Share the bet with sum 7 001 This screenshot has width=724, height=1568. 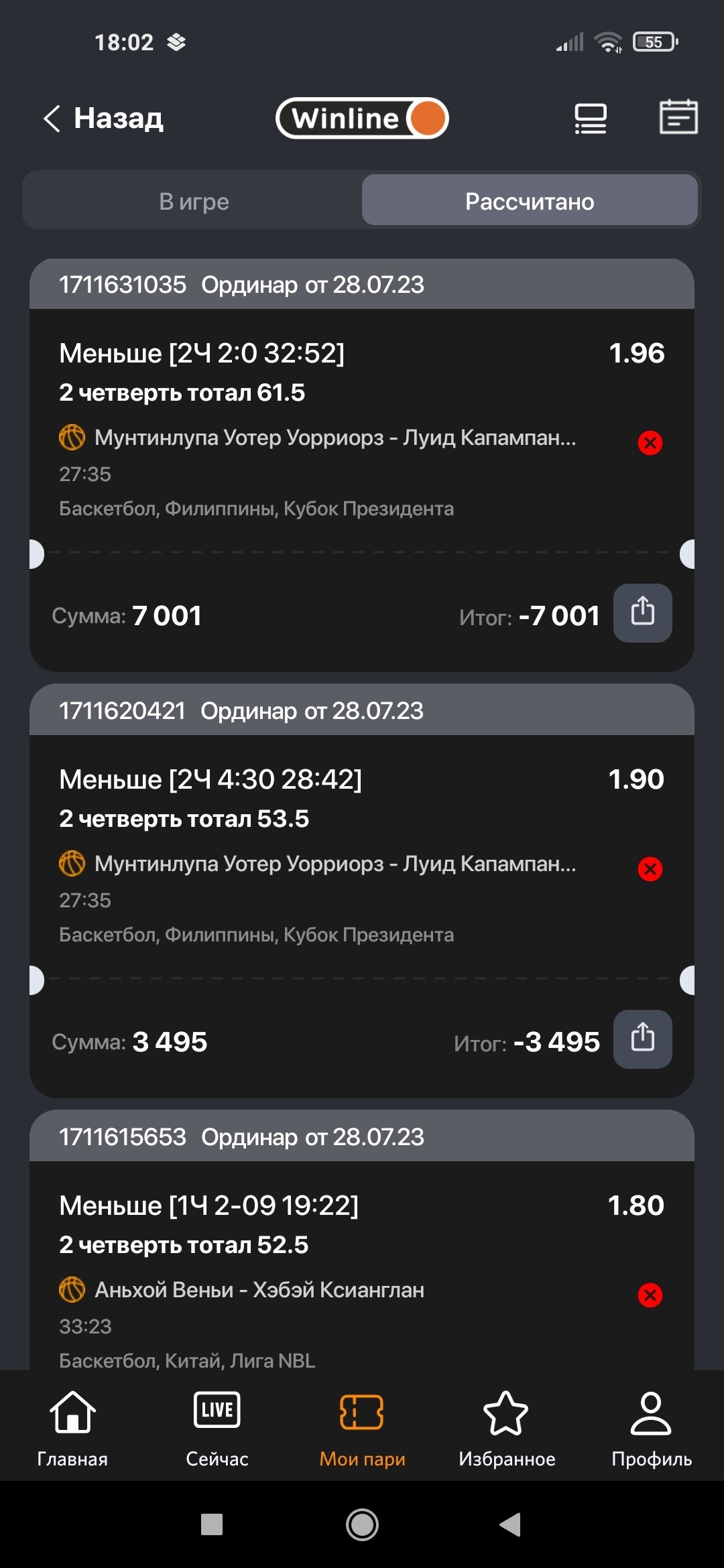point(642,612)
